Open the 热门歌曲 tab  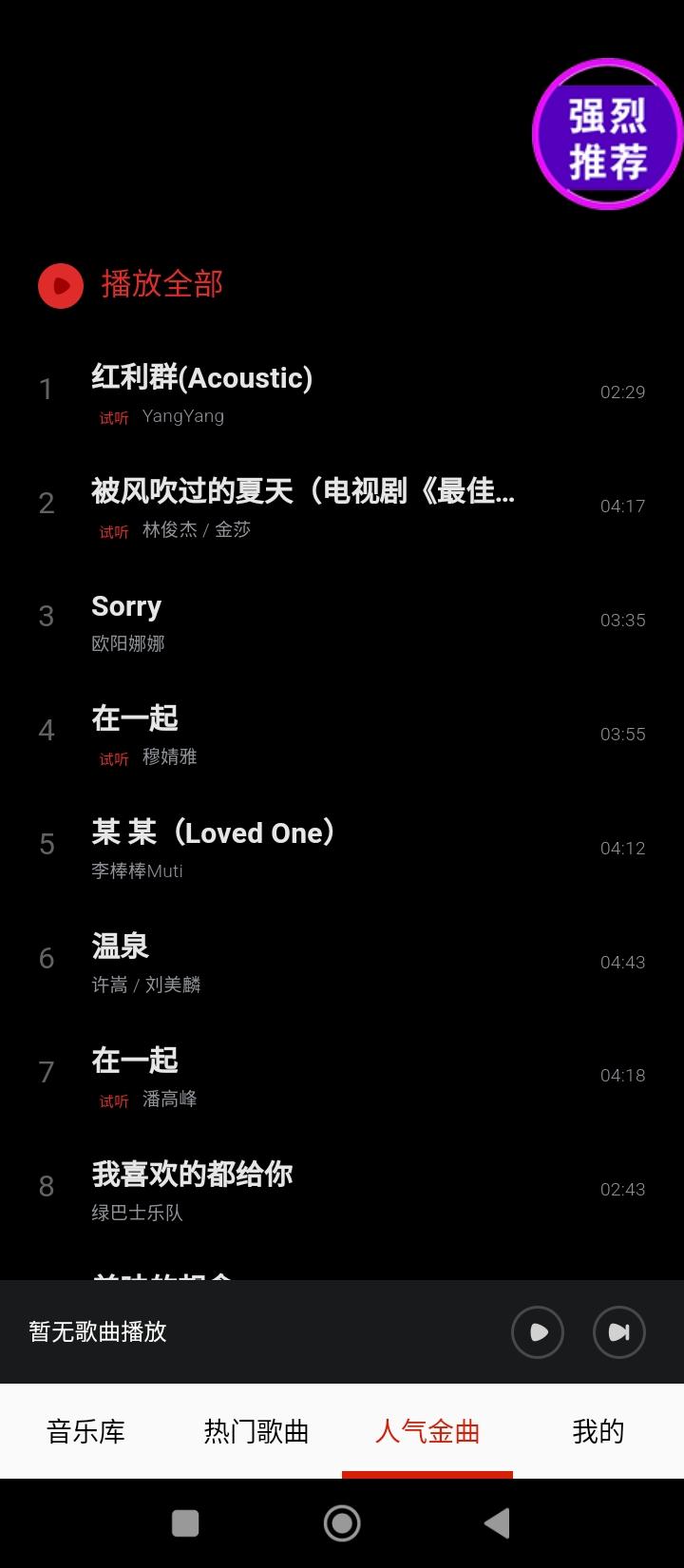[256, 1430]
